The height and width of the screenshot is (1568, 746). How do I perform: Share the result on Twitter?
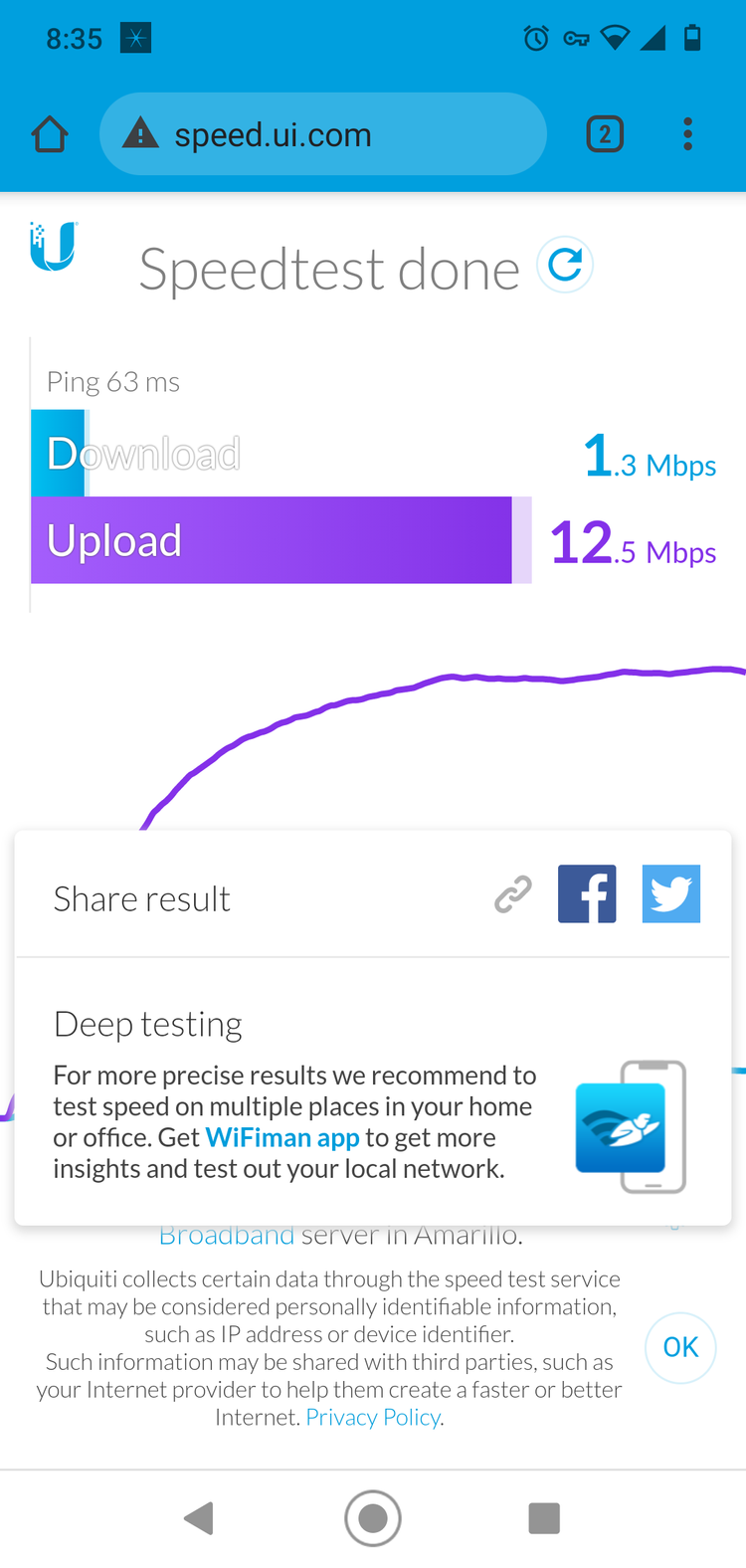point(671,894)
